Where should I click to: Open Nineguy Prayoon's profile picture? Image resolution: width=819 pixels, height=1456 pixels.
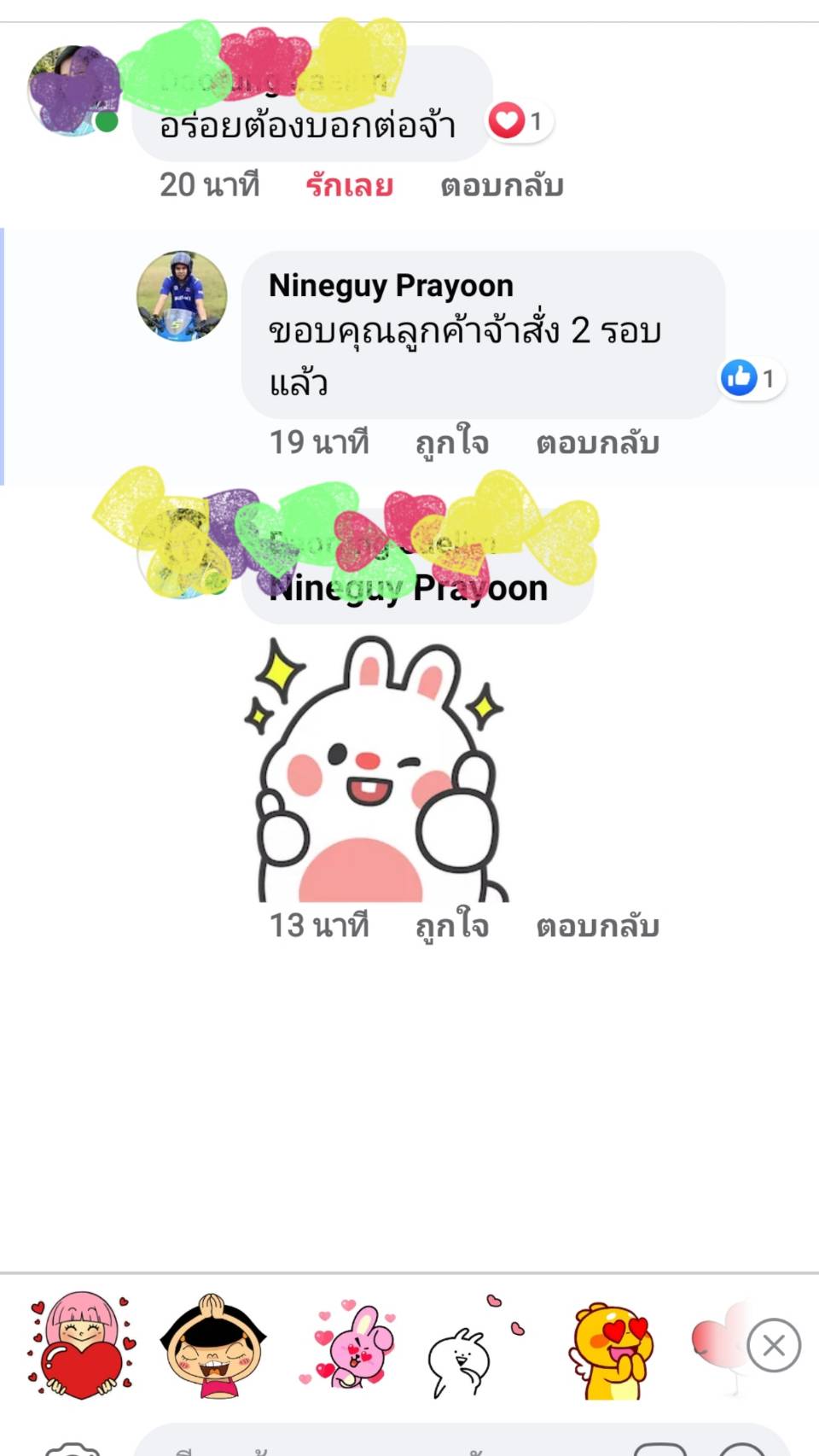coord(182,296)
